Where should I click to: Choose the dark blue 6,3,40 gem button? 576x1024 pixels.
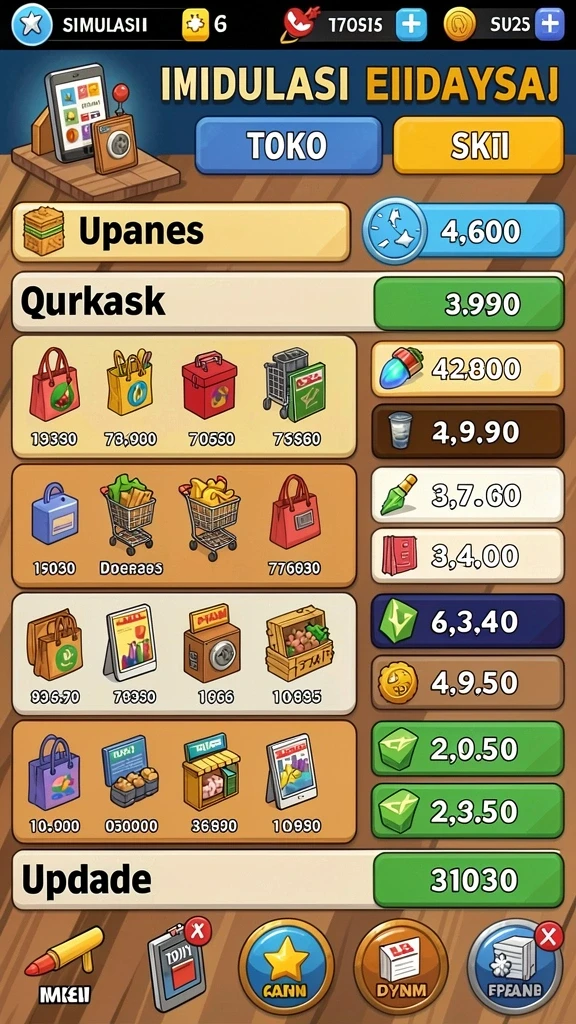click(x=468, y=622)
